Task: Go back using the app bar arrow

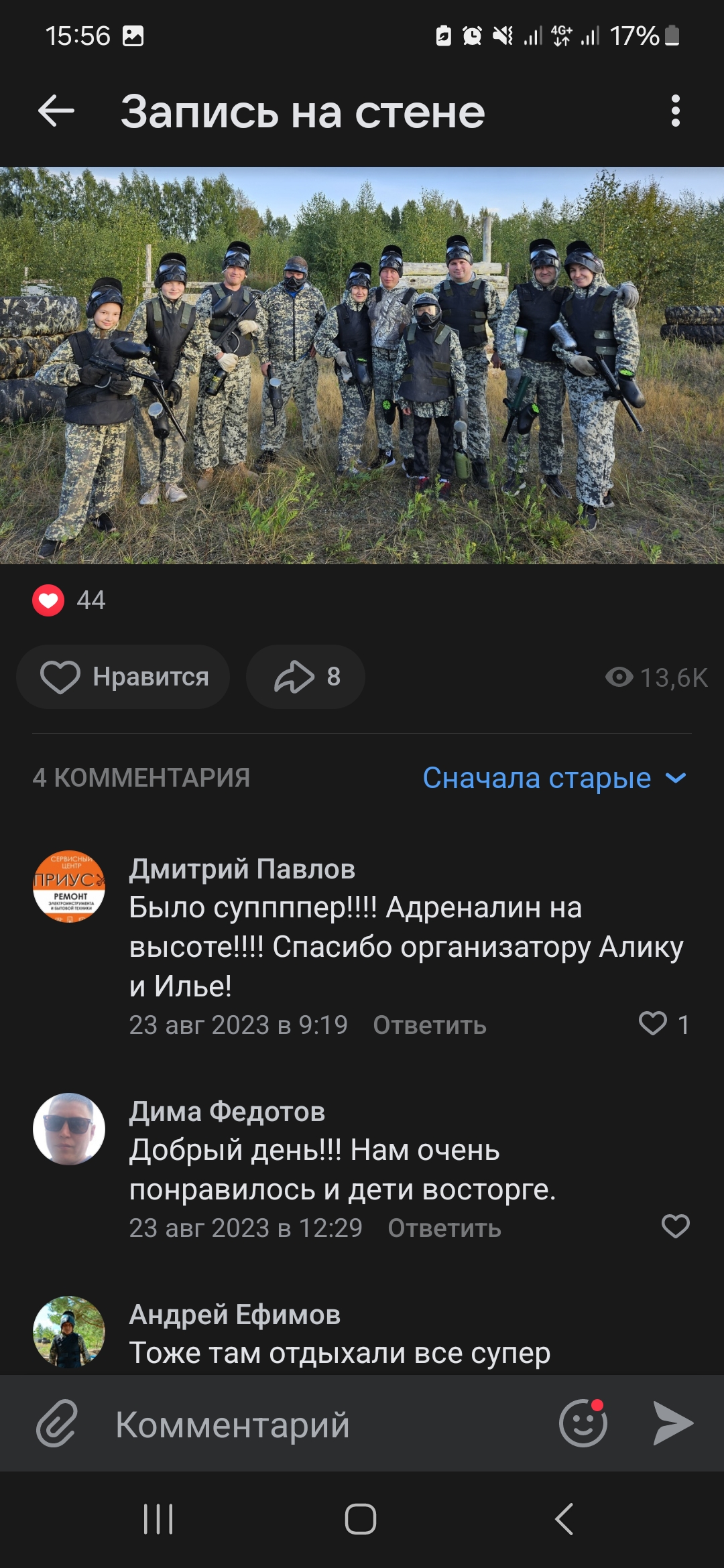Action: [56, 111]
